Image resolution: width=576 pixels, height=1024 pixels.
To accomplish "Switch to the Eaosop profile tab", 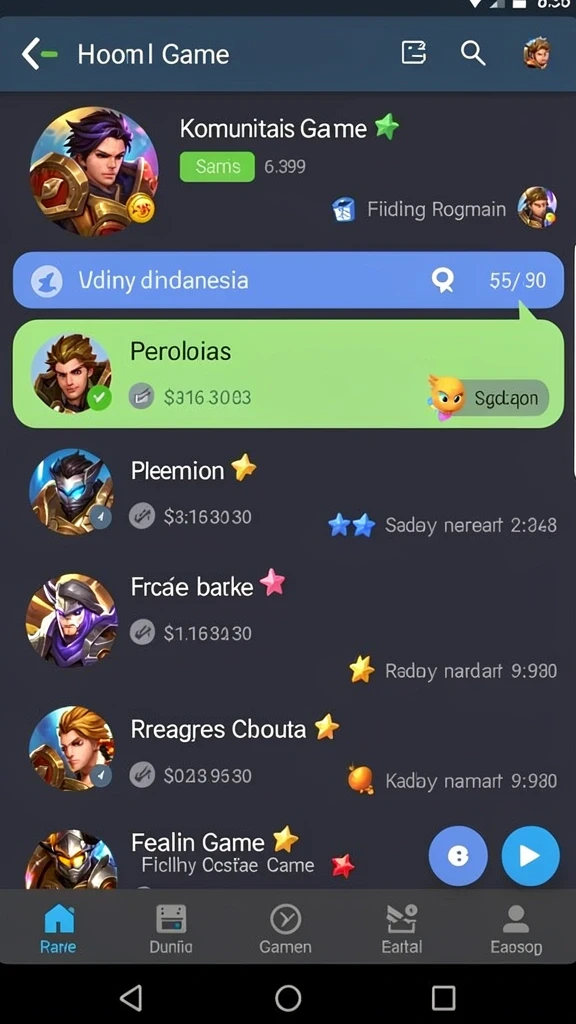I will point(516,929).
